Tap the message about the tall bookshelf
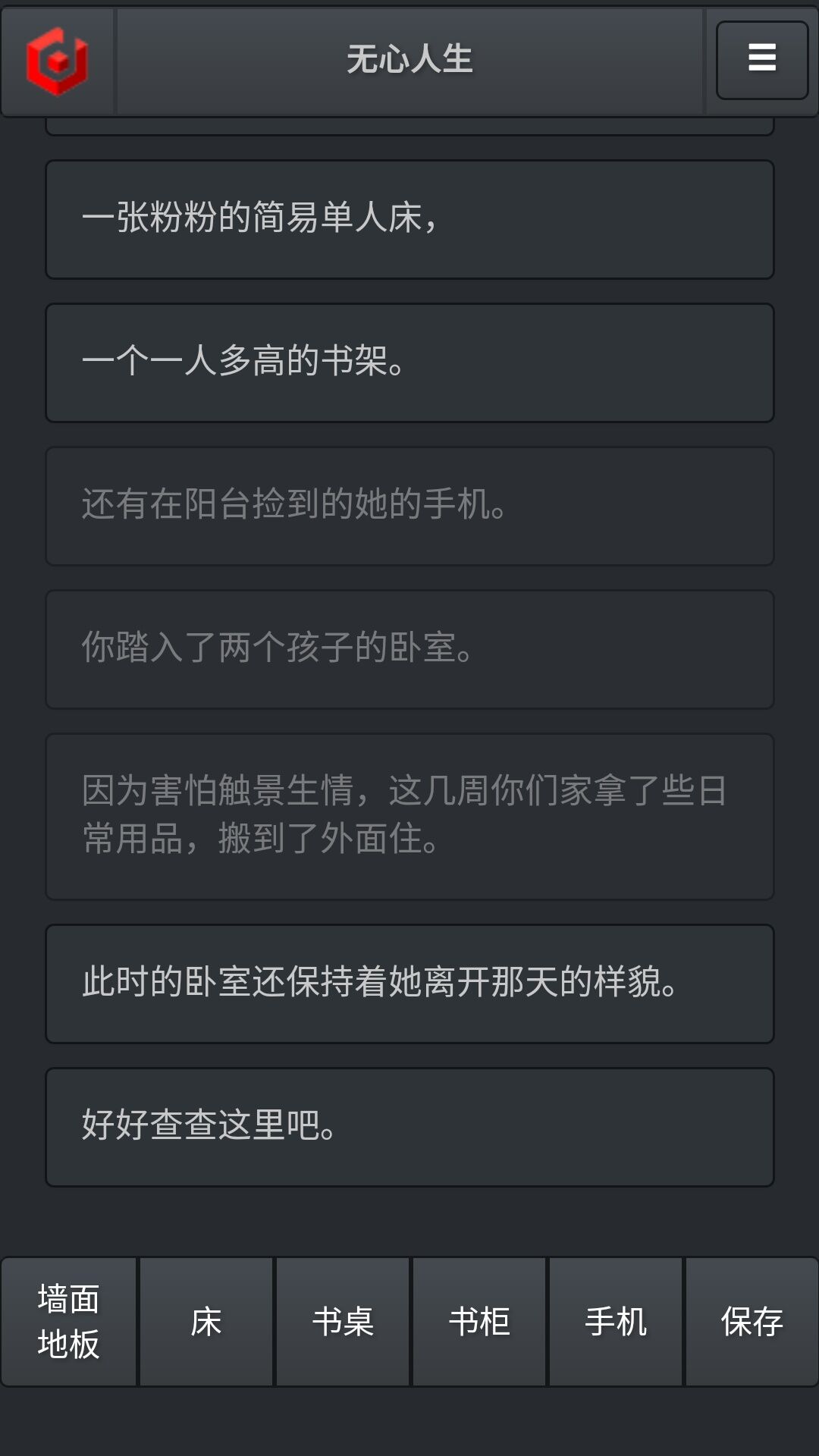This screenshot has height=1456, width=819. 409,362
